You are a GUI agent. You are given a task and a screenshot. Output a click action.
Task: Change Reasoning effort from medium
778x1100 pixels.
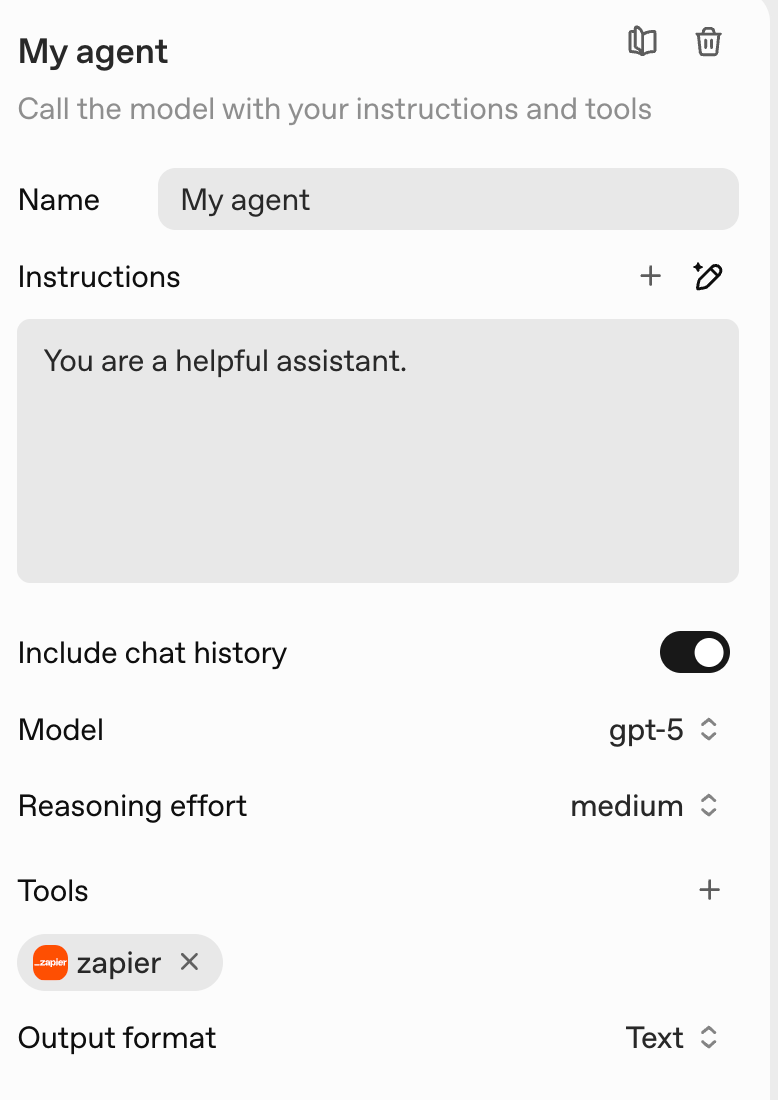644,806
